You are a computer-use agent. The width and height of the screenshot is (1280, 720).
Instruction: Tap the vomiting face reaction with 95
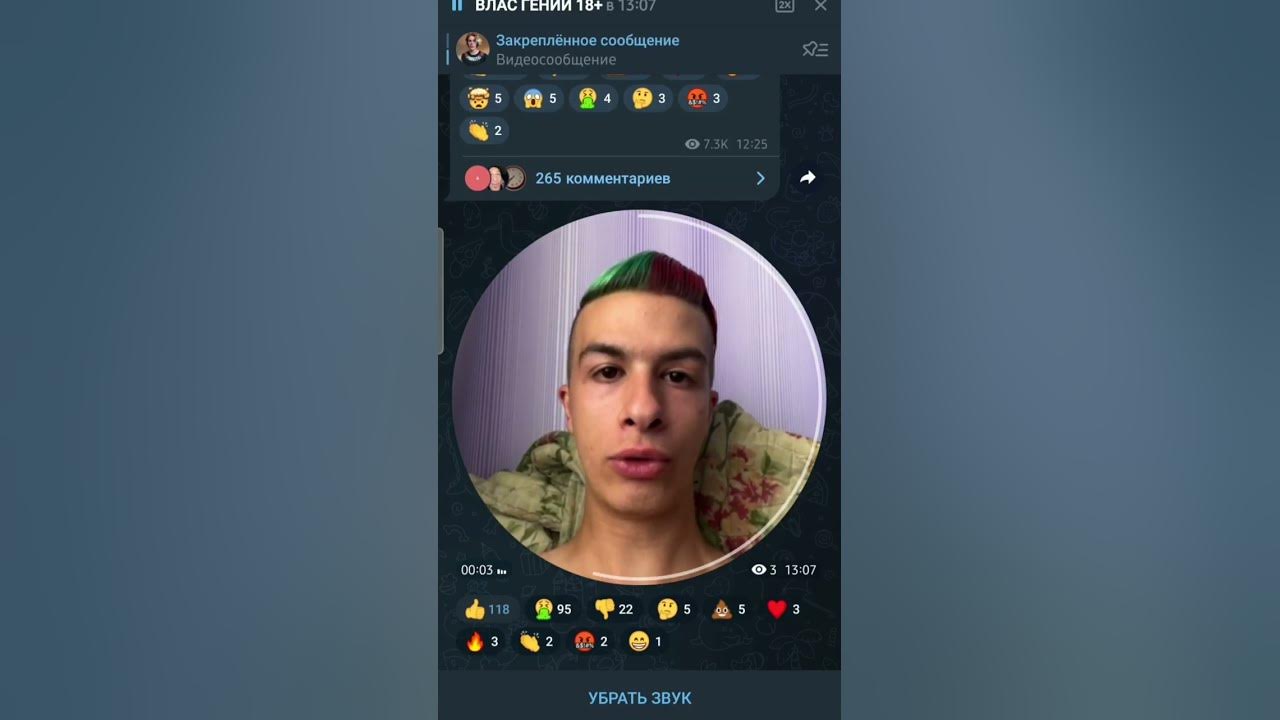tap(553, 609)
